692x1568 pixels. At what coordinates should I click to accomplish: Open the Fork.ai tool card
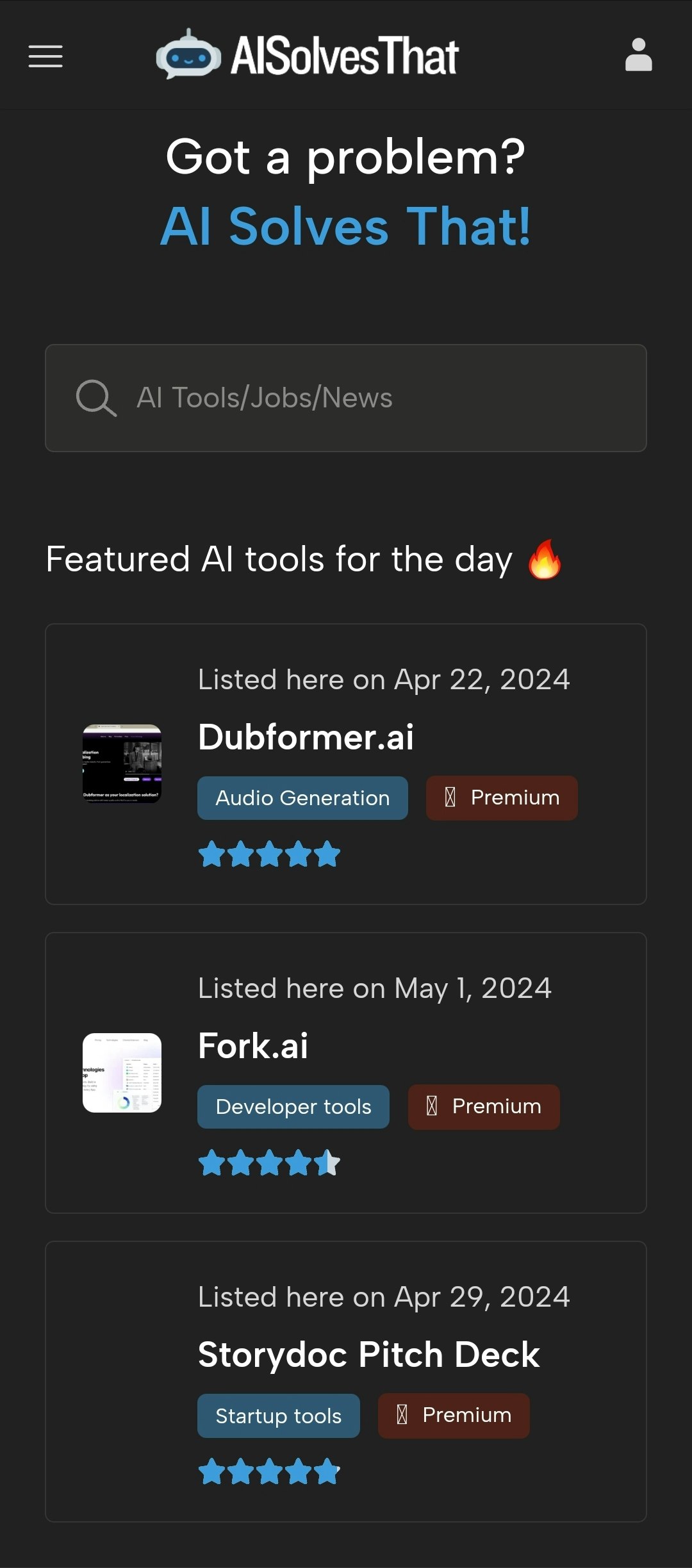[253, 1045]
